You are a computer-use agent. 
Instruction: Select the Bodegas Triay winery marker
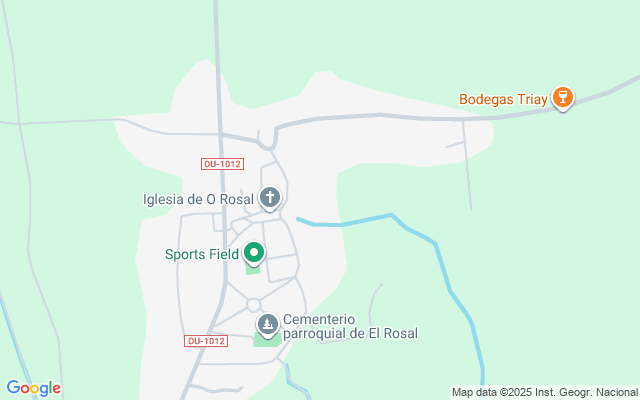(563, 97)
